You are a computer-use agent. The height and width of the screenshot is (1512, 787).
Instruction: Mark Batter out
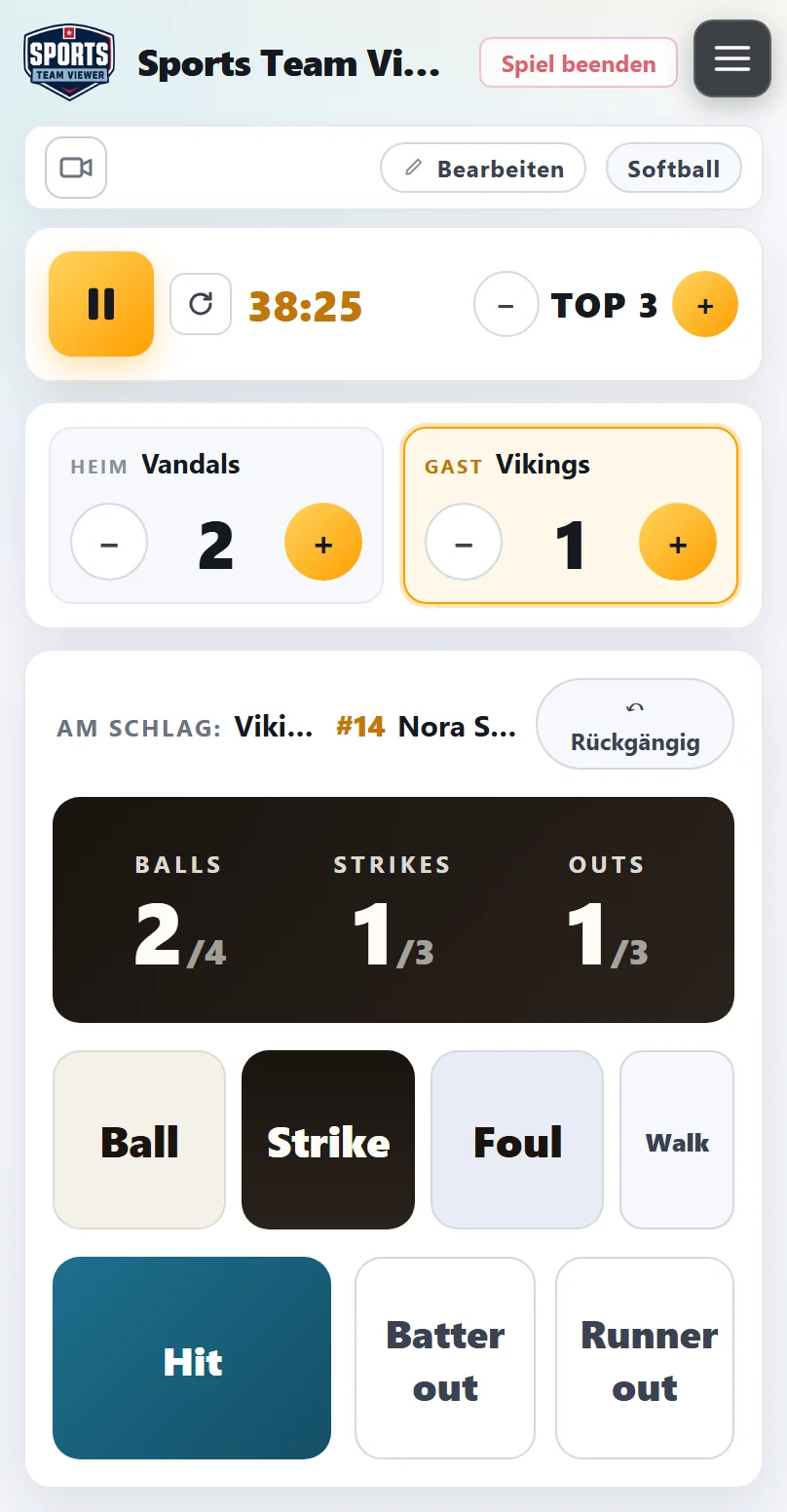click(x=445, y=1358)
